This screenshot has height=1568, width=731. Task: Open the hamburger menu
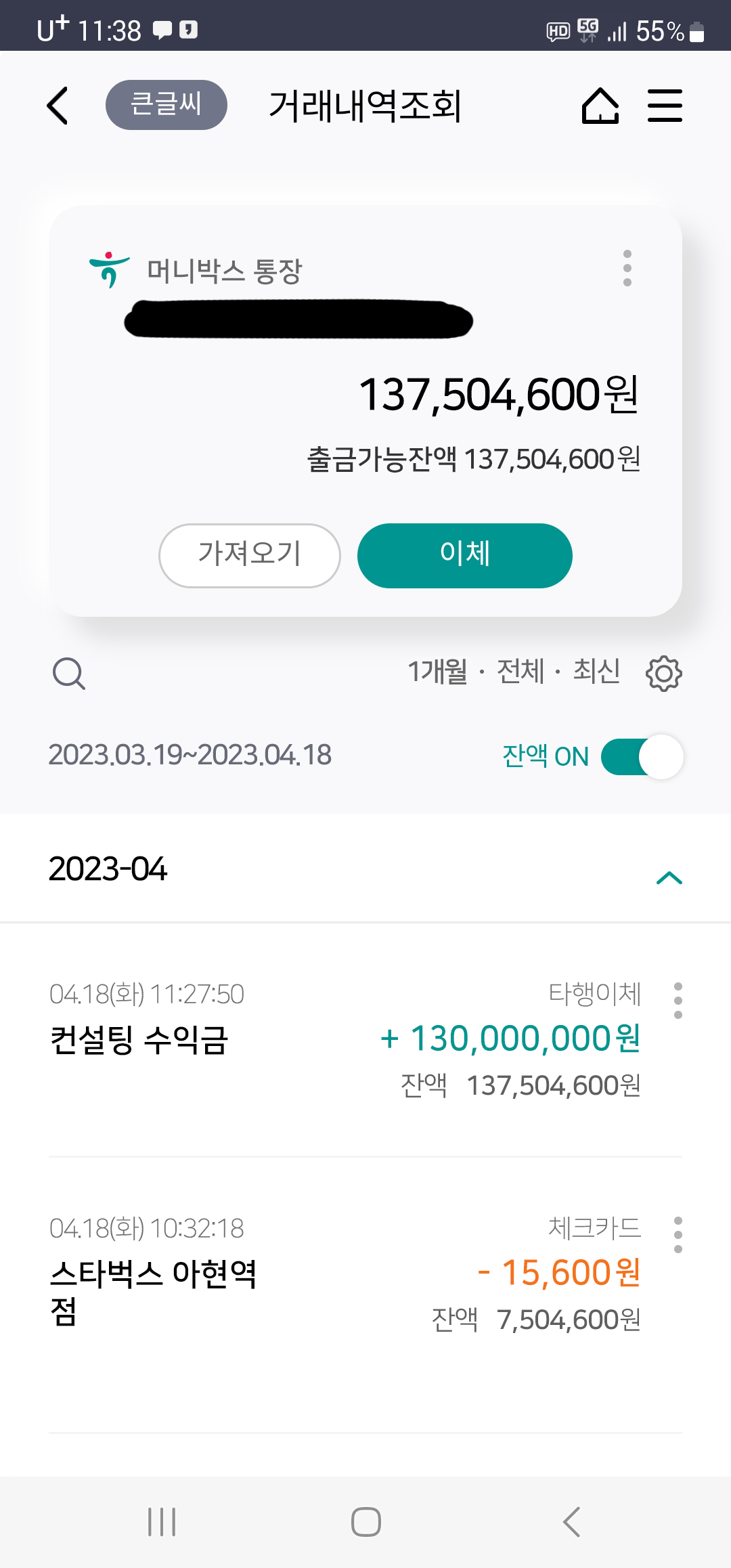pyautogui.click(x=665, y=106)
